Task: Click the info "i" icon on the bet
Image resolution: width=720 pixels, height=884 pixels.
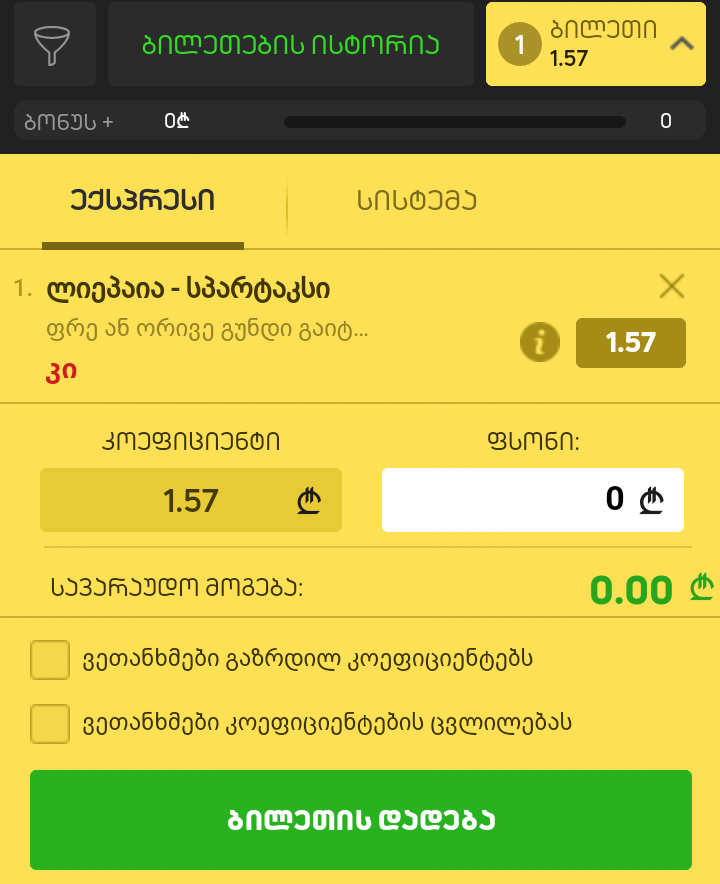Action: pos(540,342)
